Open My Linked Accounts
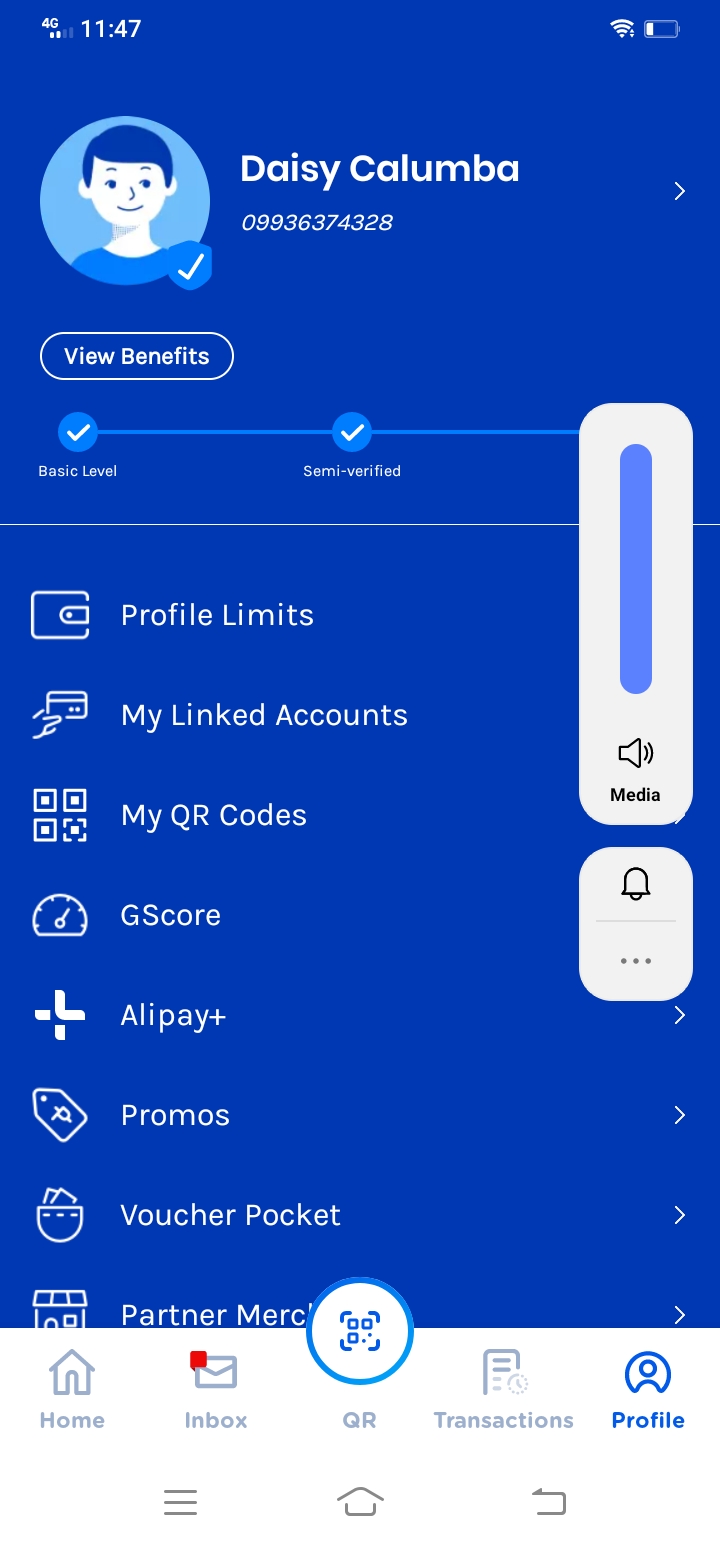720x1544 pixels. click(264, 715)
